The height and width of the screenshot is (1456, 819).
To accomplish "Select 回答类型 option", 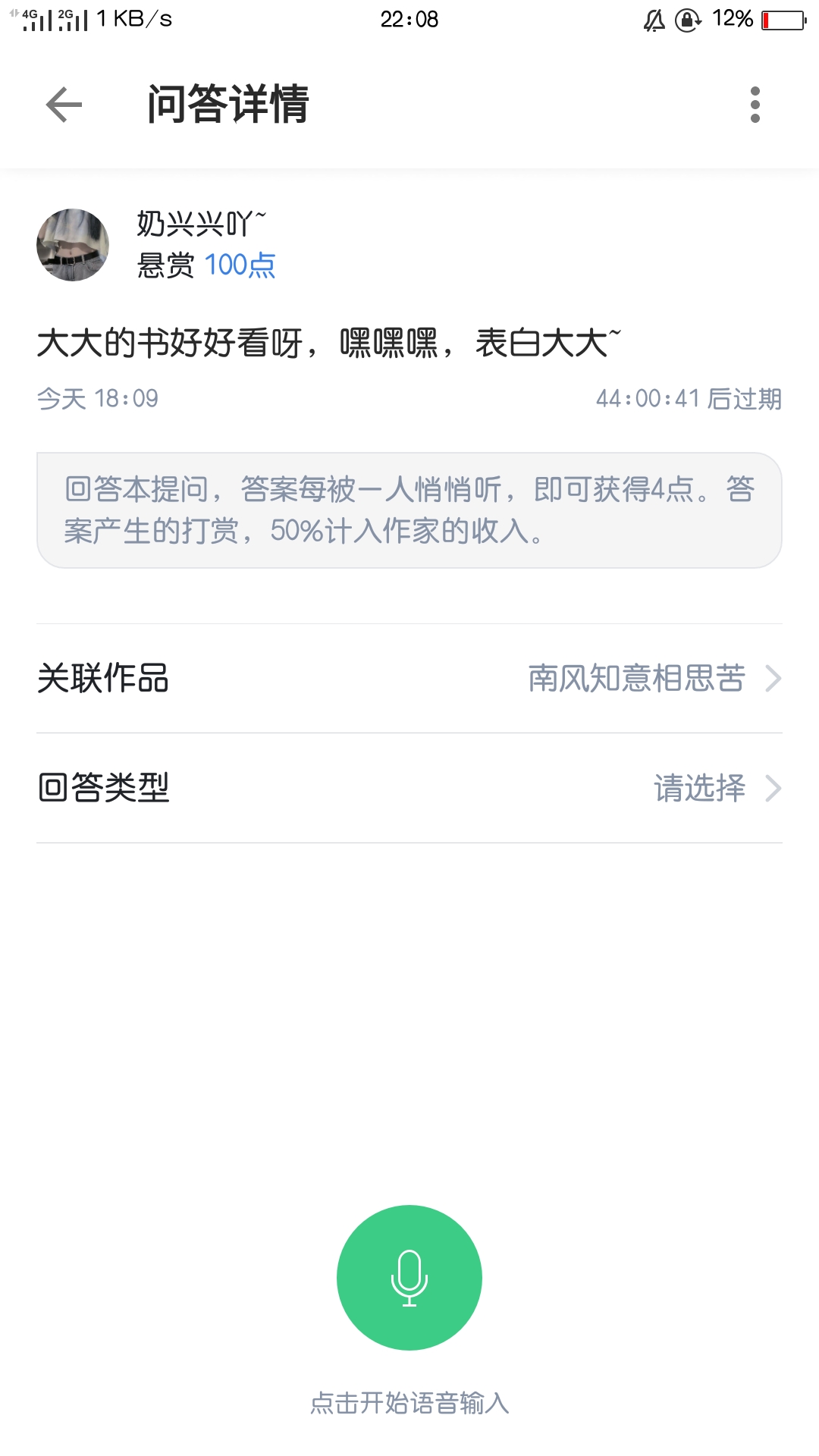I will click(x=409, y=788).
